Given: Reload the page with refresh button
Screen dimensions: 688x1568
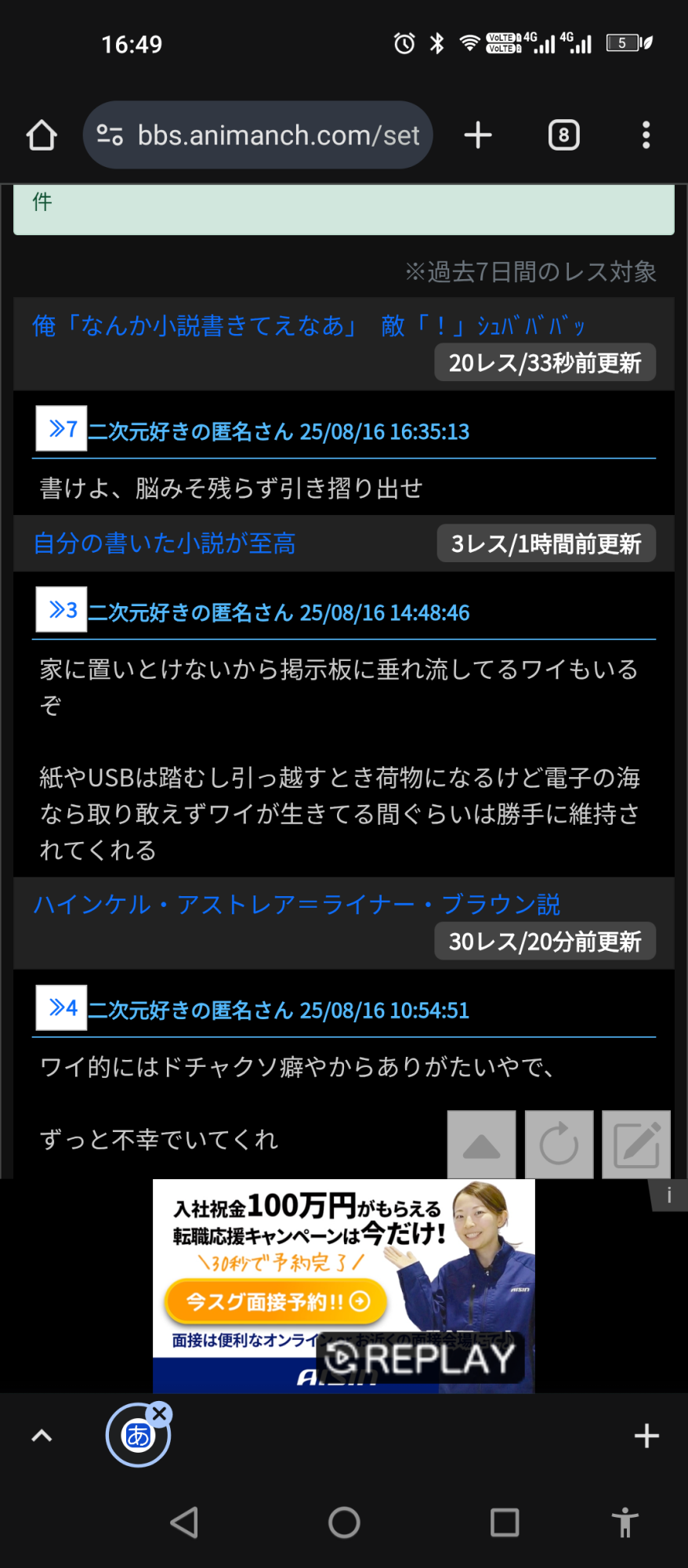Looking at the screenshot, I should (559, 1145).
